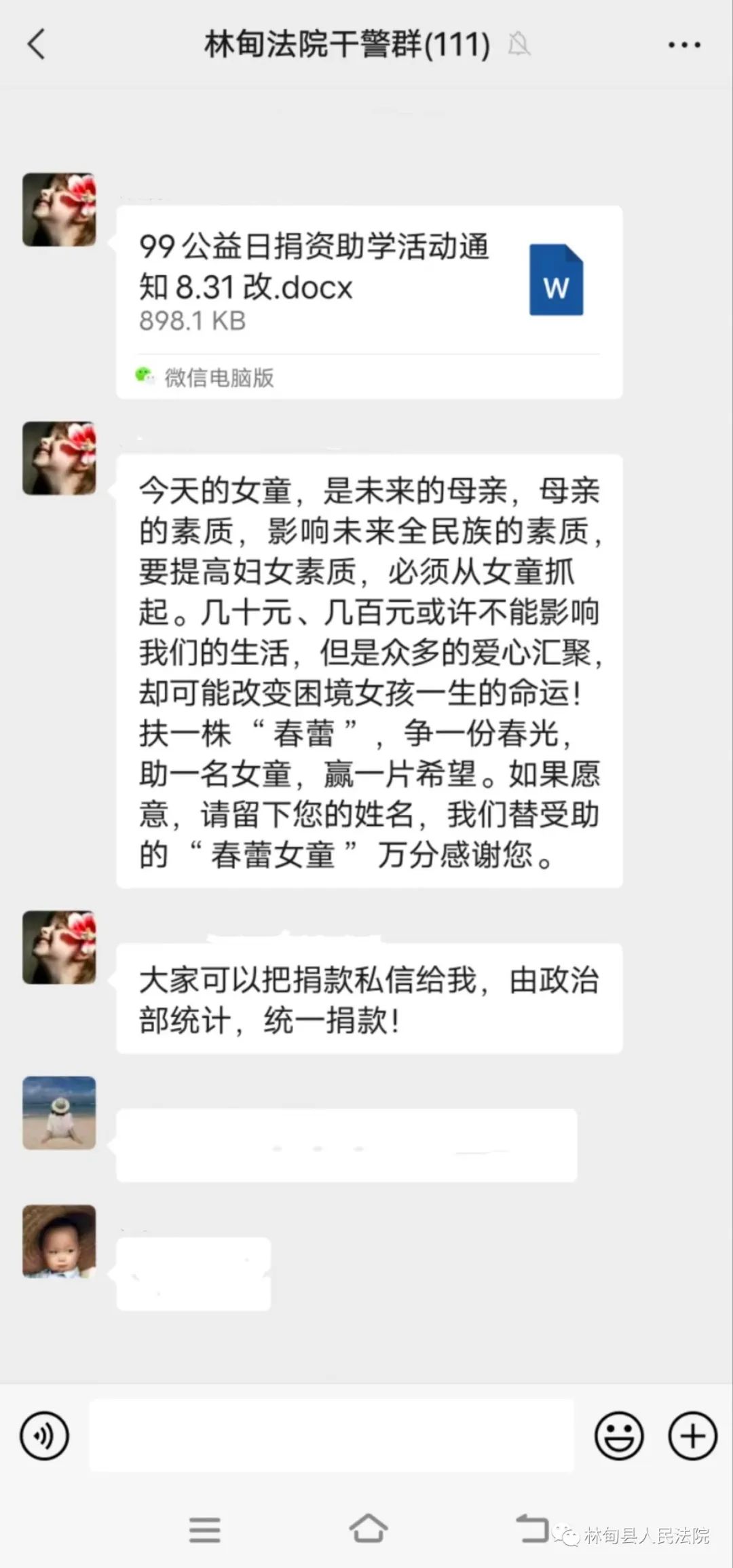The width and height of the screenshot is (733, 1568).
Task: Open the group chat overflow menu
Action: (x=683, y=45)
